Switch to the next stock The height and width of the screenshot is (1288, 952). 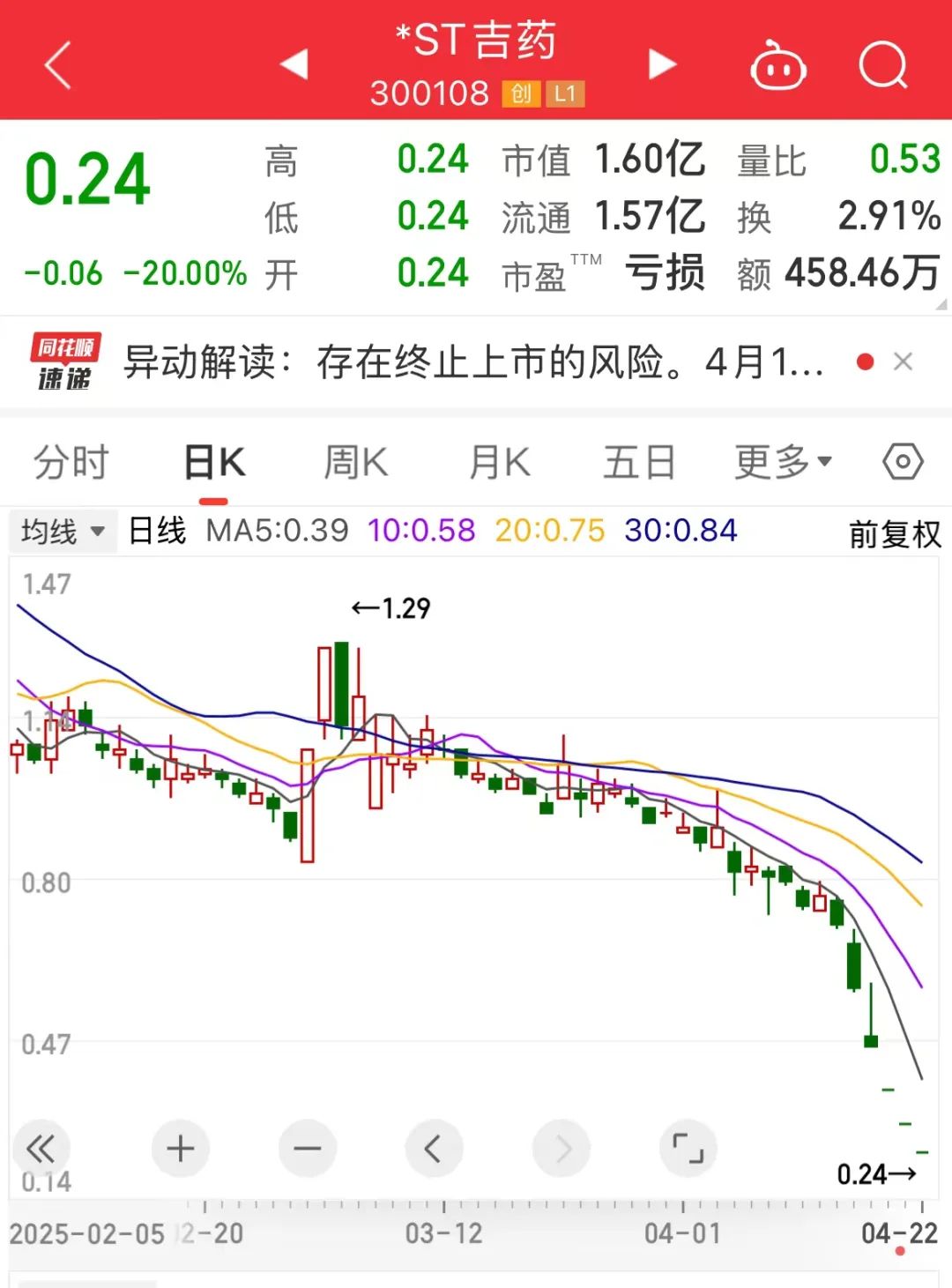pyautogui.click(x=662, y=64)
